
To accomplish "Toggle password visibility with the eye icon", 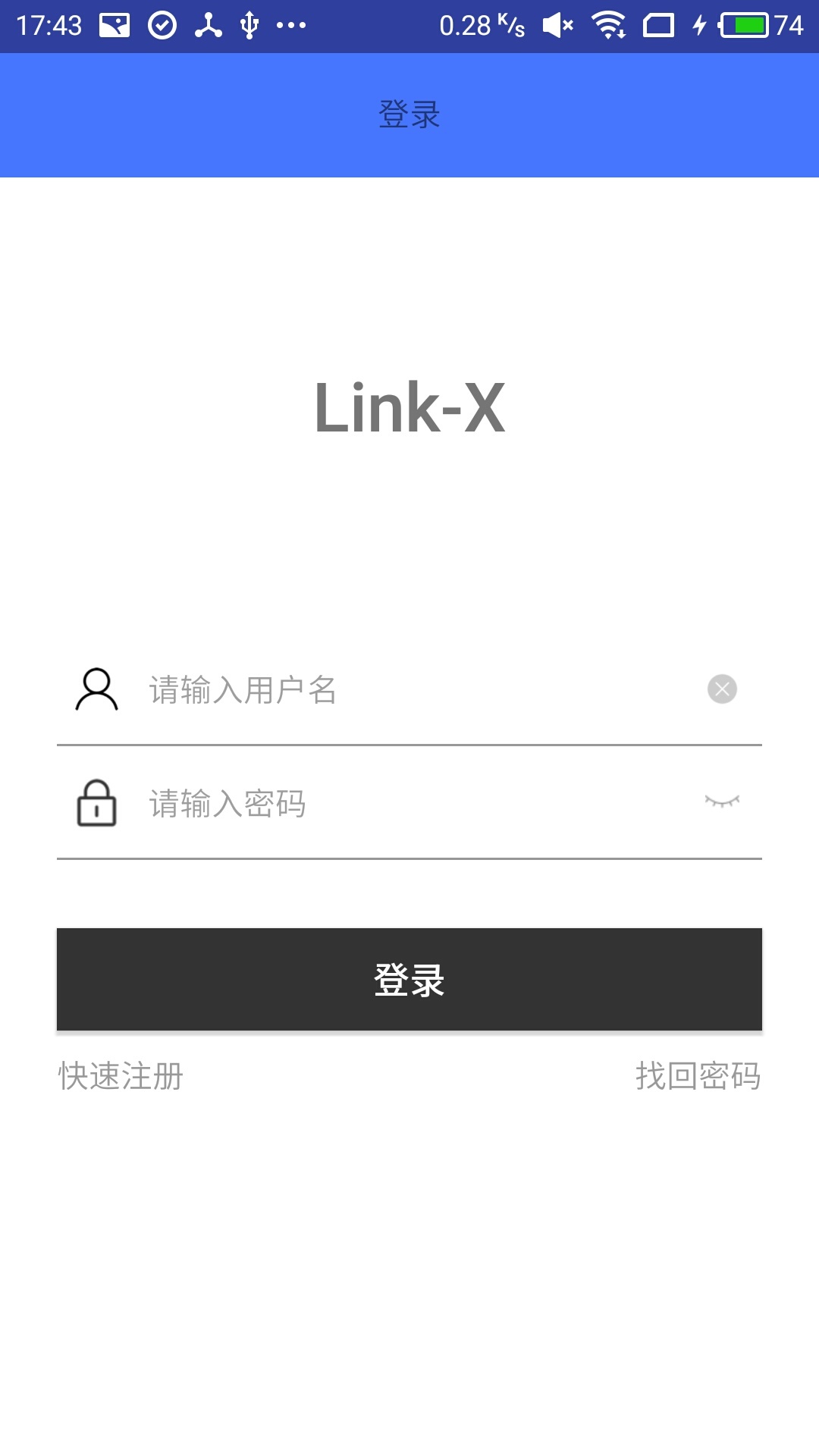I will coord(722,802).
